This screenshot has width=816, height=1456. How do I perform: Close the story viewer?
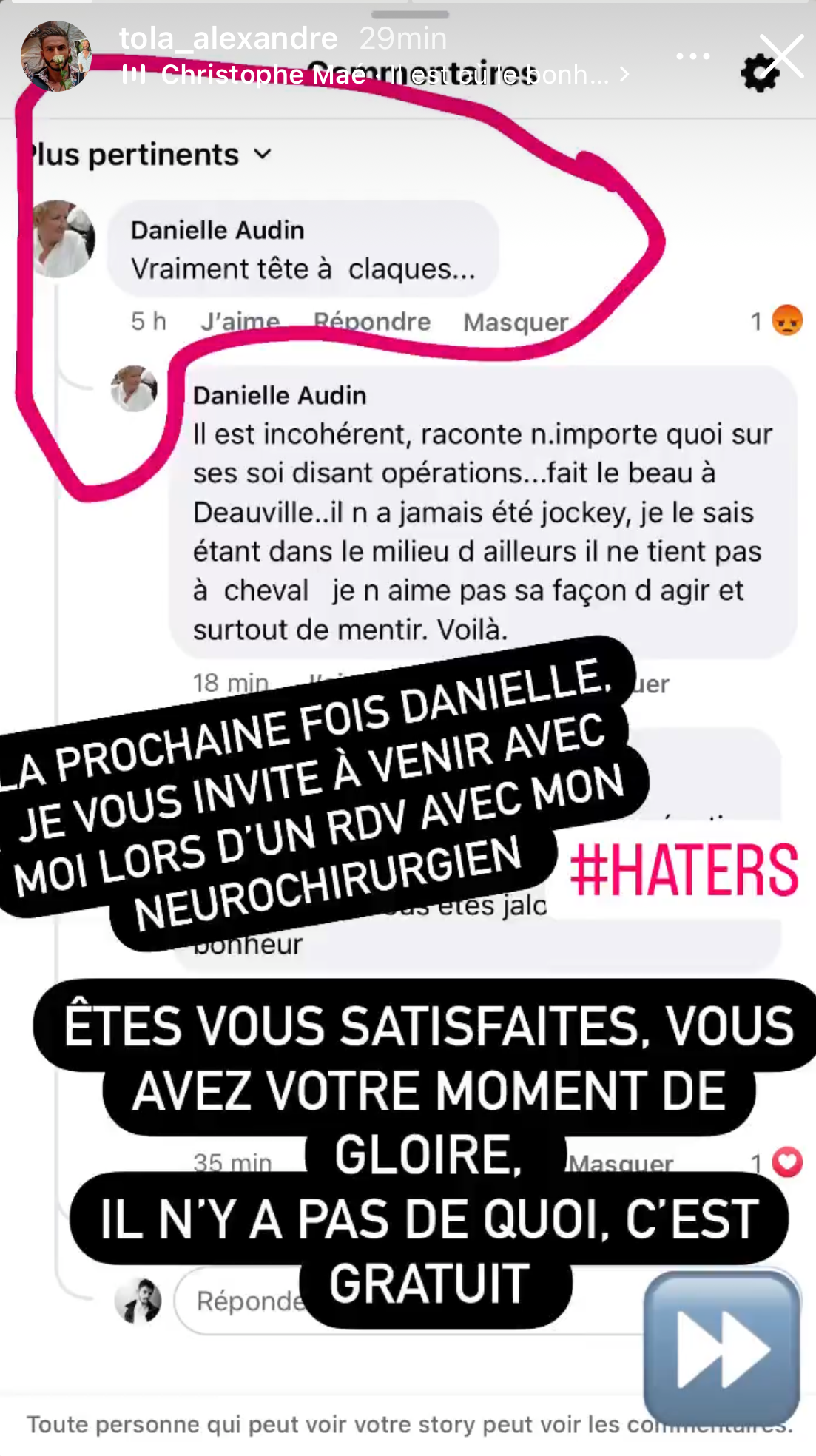(x=782, y=55)
